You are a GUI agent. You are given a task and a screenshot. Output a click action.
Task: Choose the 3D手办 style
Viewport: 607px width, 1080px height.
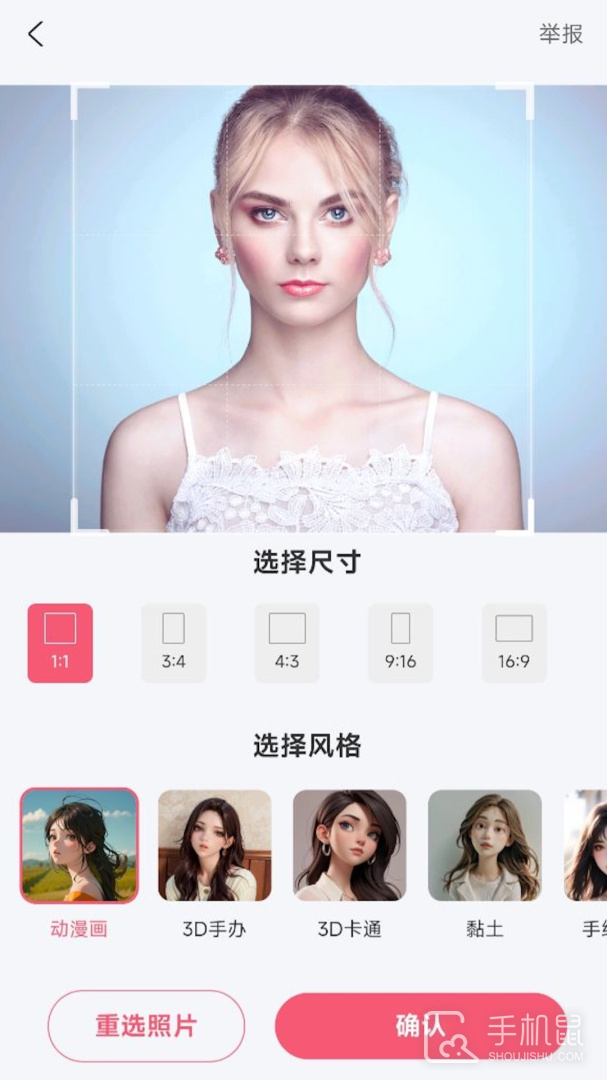point(215,846)
